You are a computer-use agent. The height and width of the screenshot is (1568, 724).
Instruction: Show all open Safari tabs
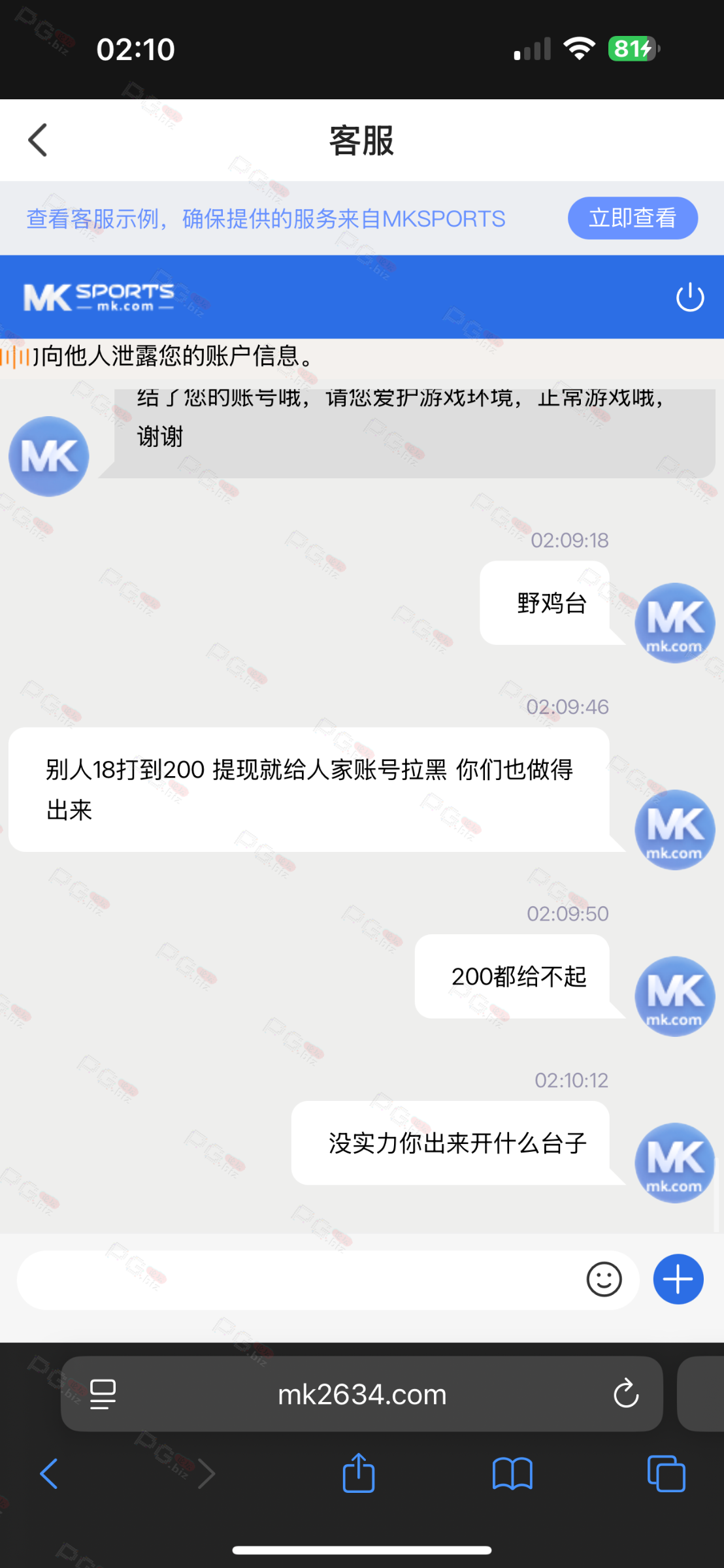pos(666,1474)
